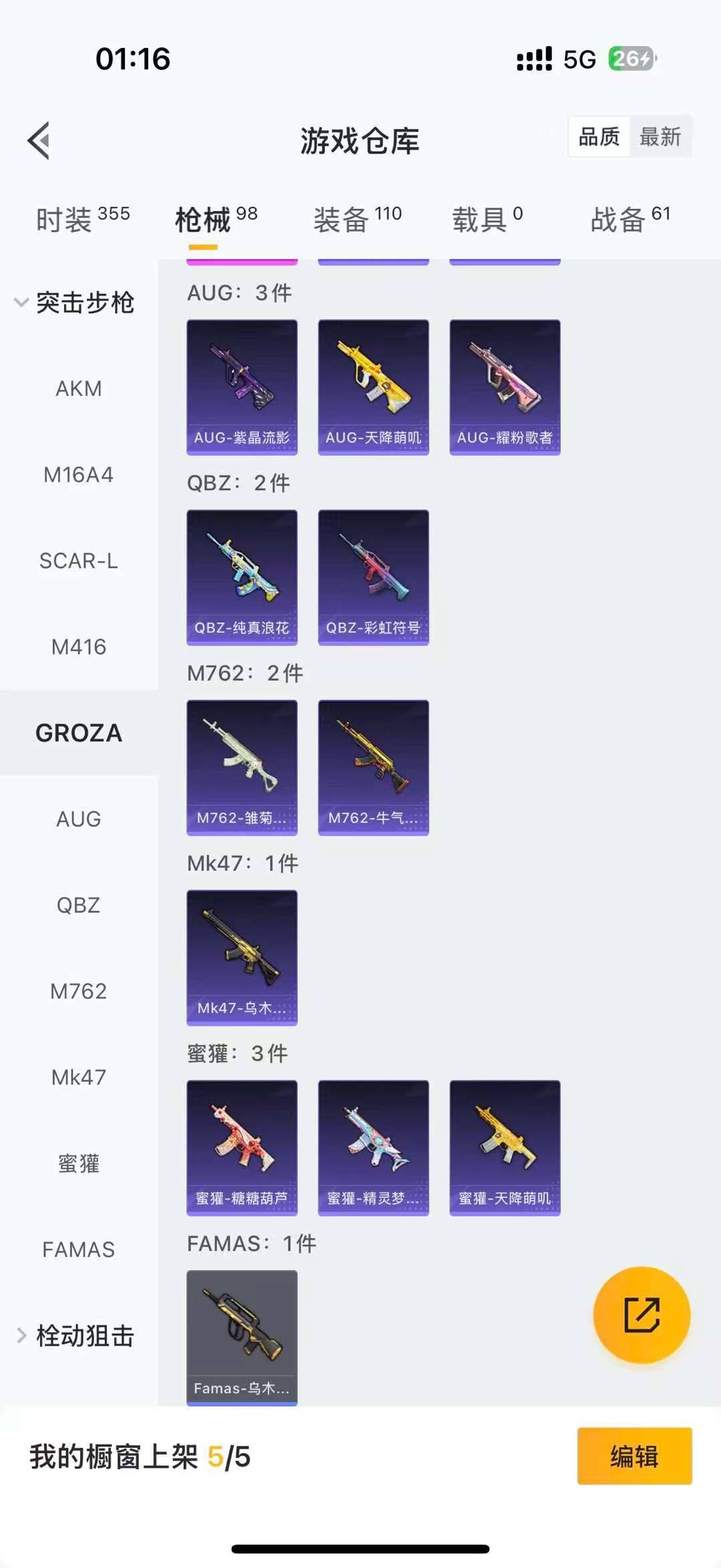Jump to AKM in the sidebar

(79, 389)
